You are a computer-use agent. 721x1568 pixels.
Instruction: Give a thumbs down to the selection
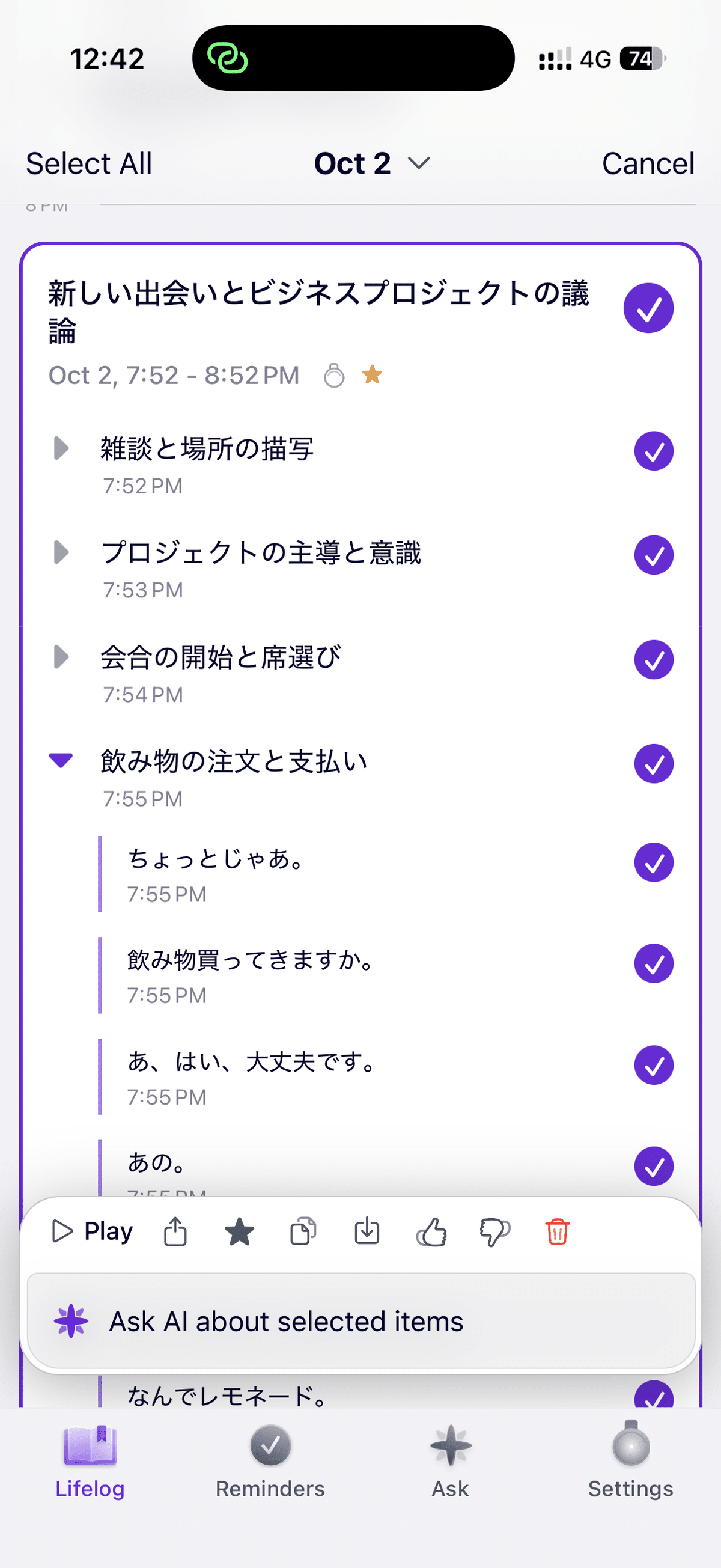pos(494,1231)
